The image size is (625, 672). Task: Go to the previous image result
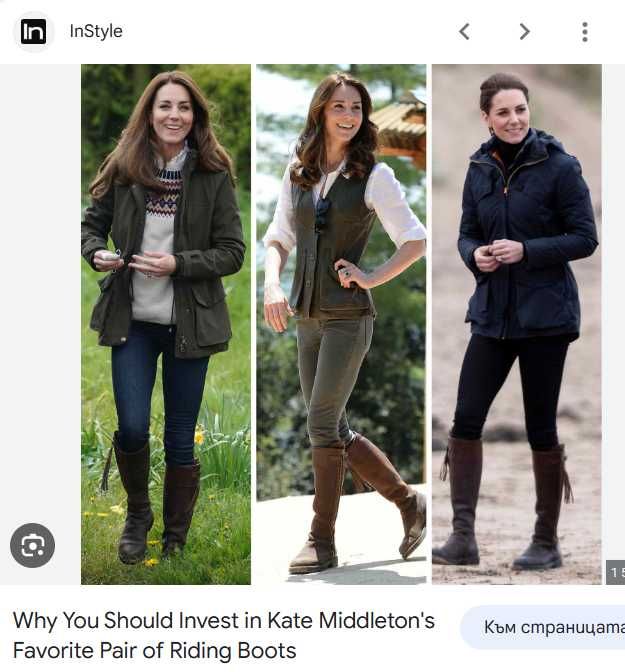(x=464, y=32)
